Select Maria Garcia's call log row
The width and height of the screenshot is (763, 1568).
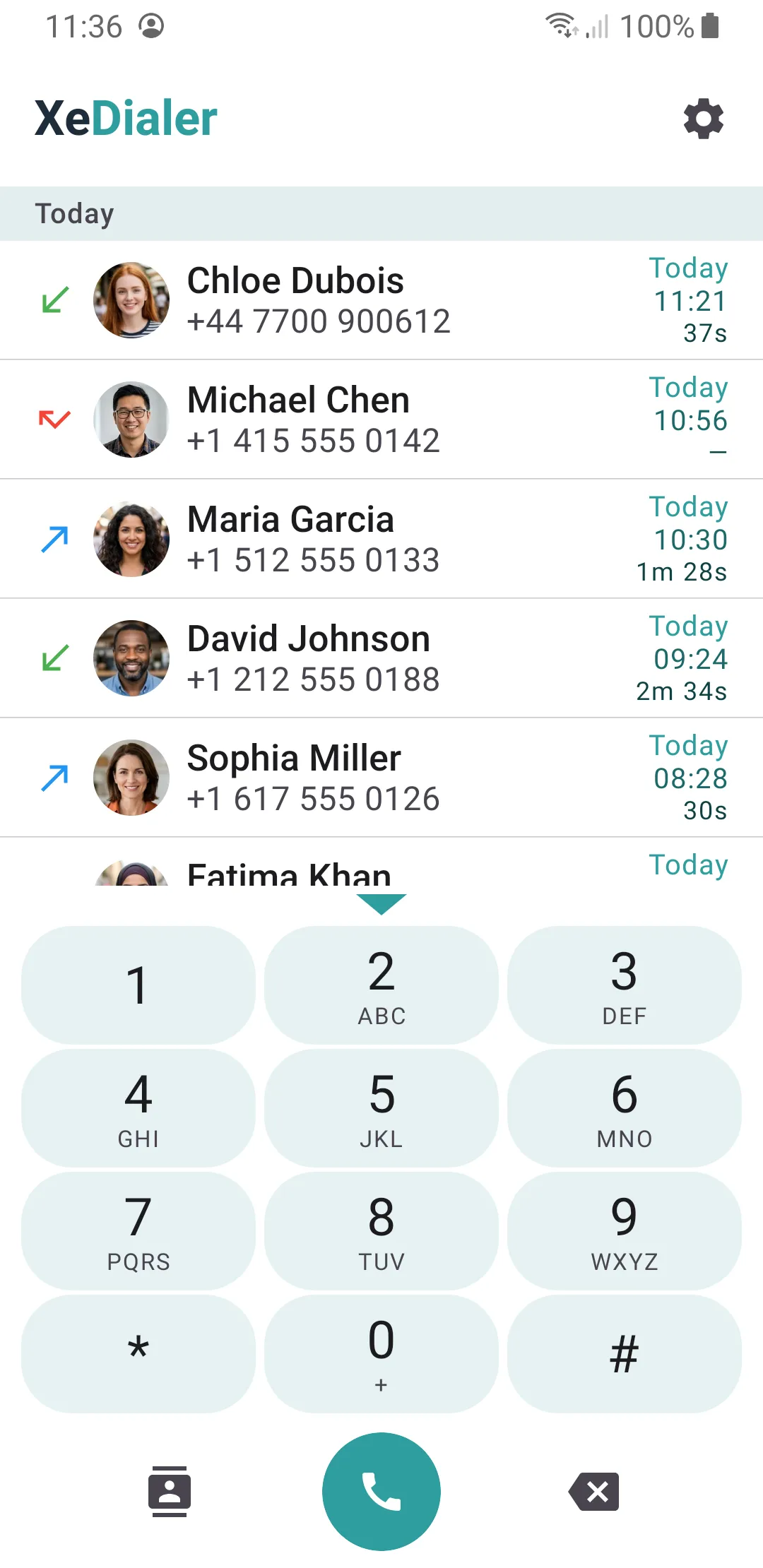coord(381,539)
